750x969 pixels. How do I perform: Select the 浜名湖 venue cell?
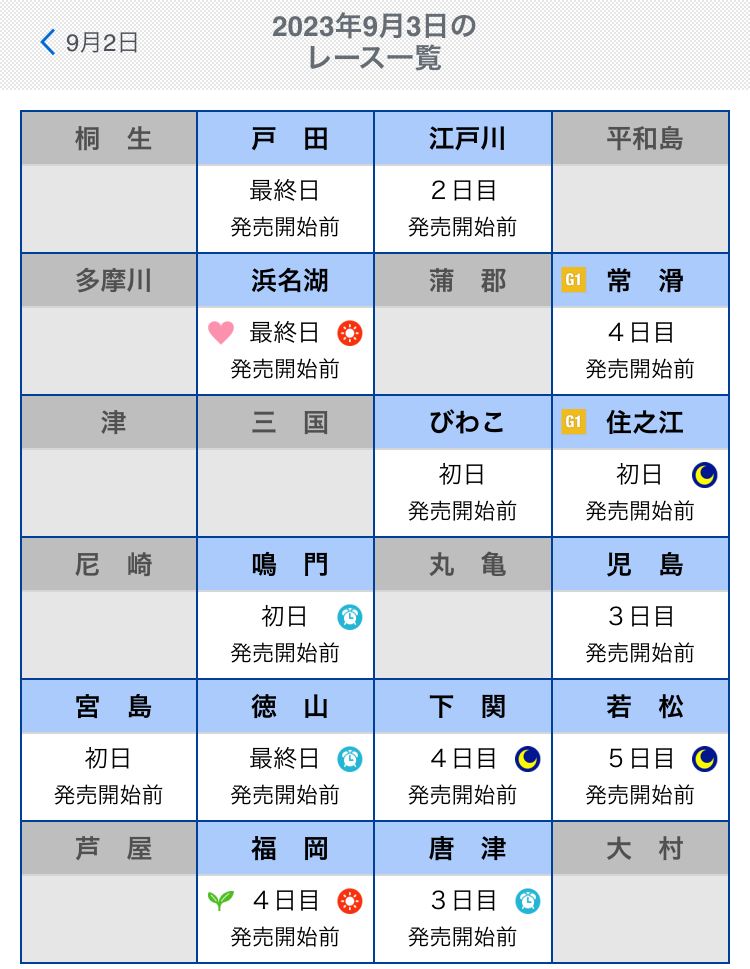(x=286, y=324)
